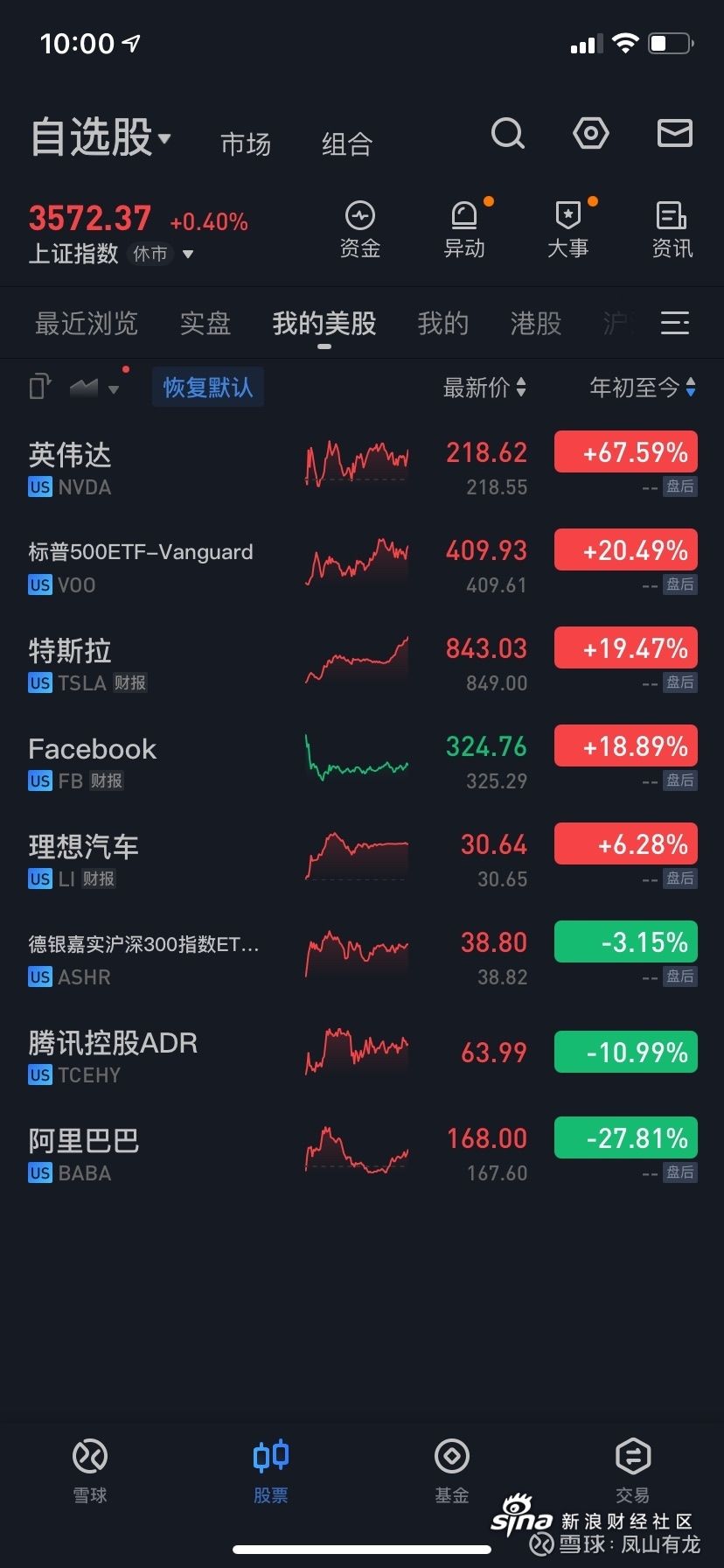724x1568 pixels.
Task: Open 英伟达 NVDA stock details
Action: click(x=362, y=467)
